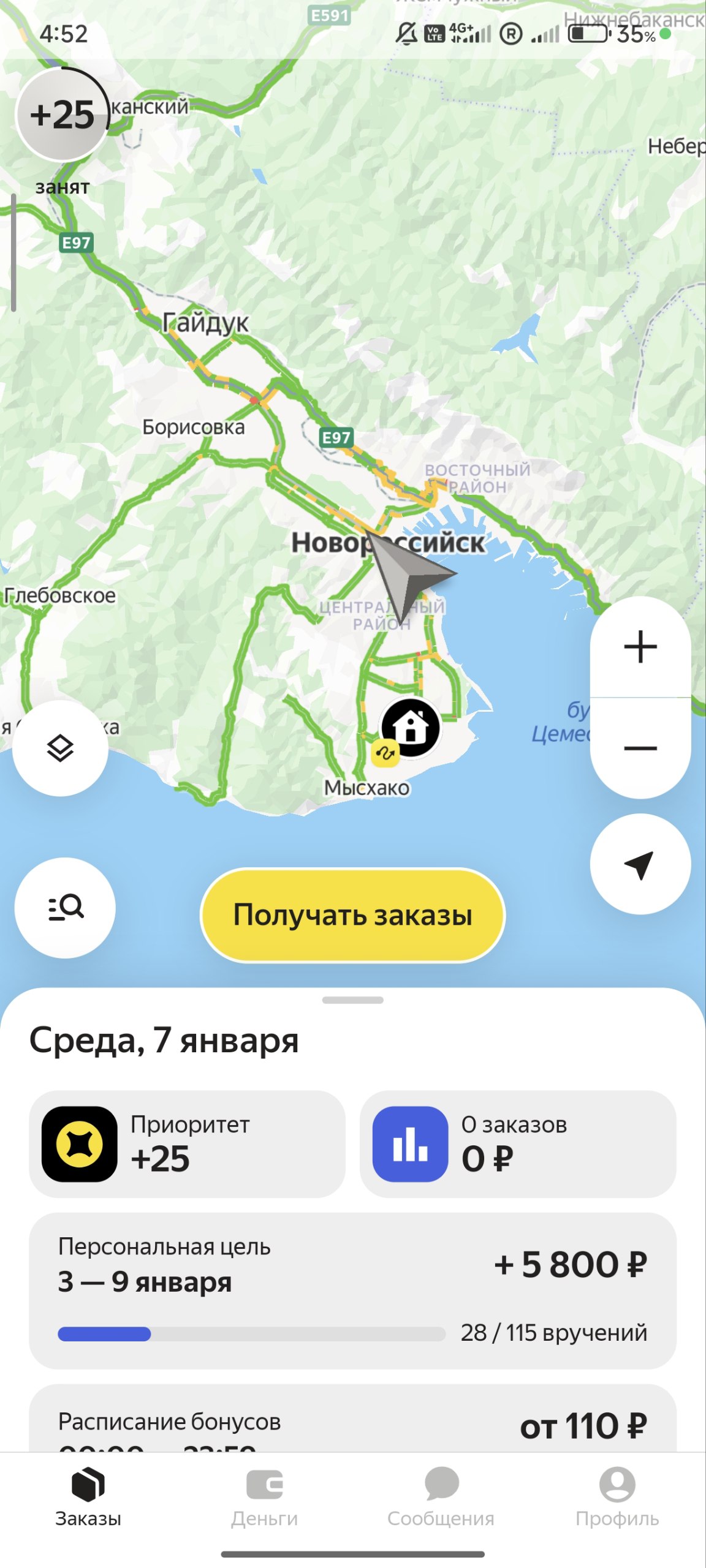Open the Персональная цель card

tap(352, 1290)
